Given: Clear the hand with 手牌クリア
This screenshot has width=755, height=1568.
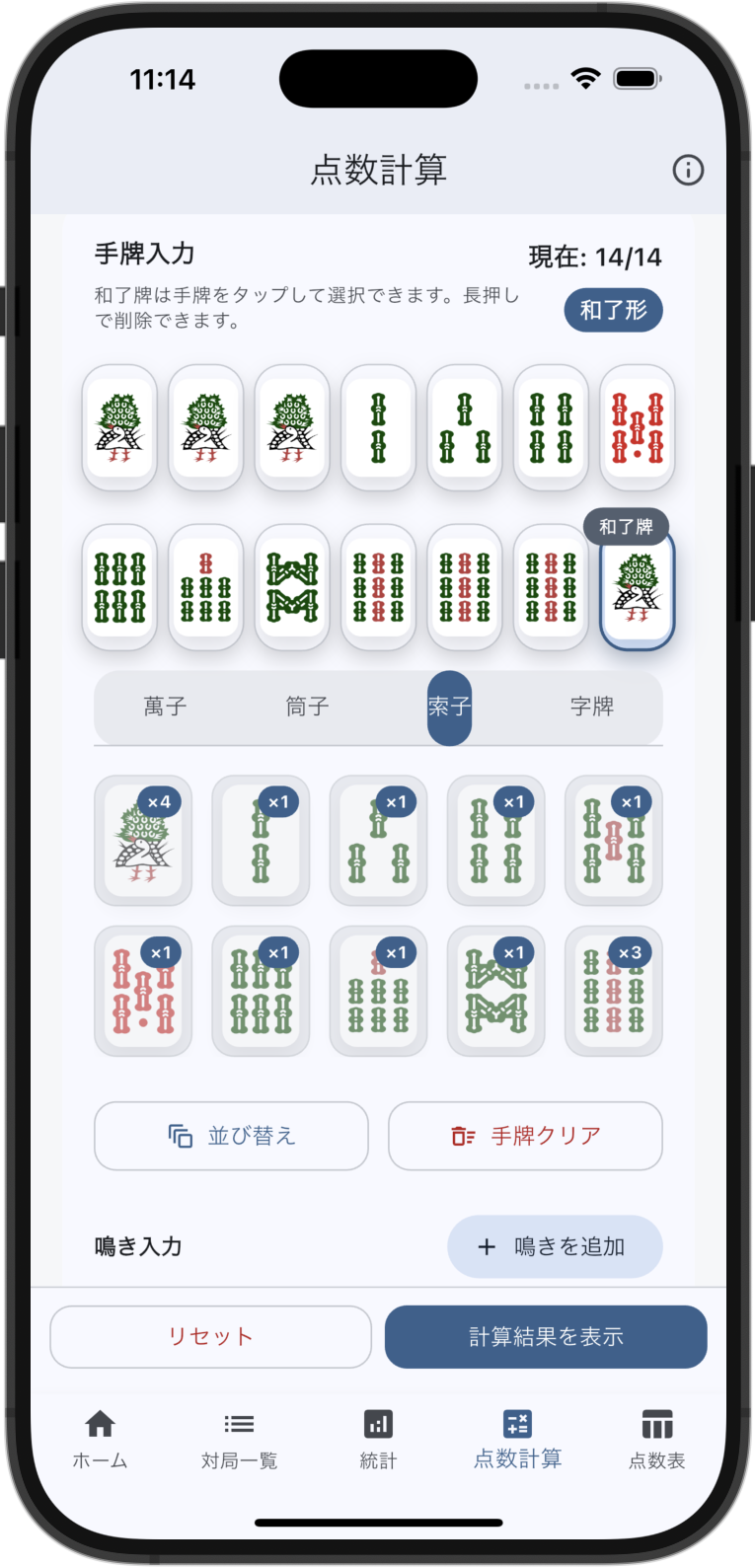Looking at the screenshot, I should 525,1136.
